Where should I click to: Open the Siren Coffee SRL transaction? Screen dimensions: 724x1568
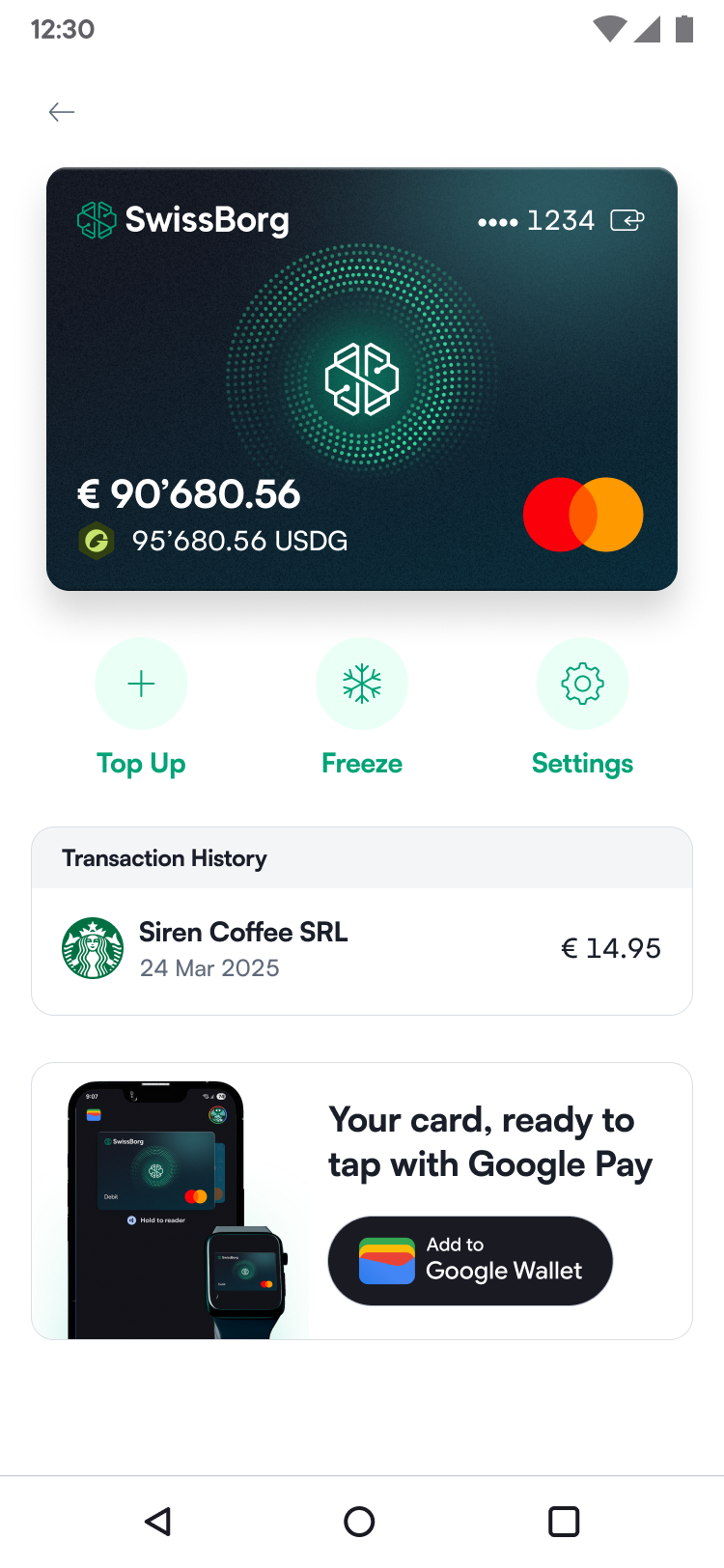coord(362,949)
